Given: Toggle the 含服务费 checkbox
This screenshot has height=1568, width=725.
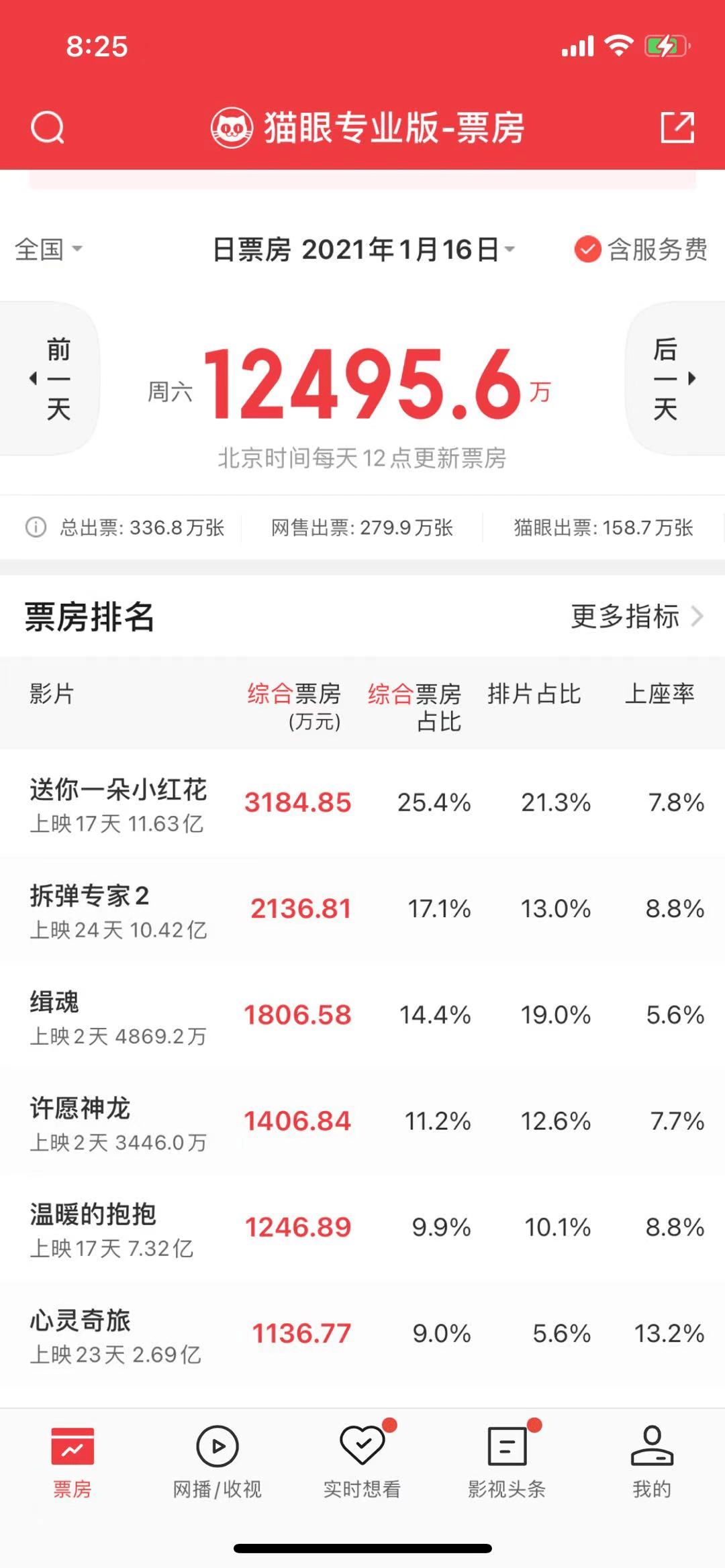Looking at the screenshot, I should pyautogui.click(x=640, y=249).
